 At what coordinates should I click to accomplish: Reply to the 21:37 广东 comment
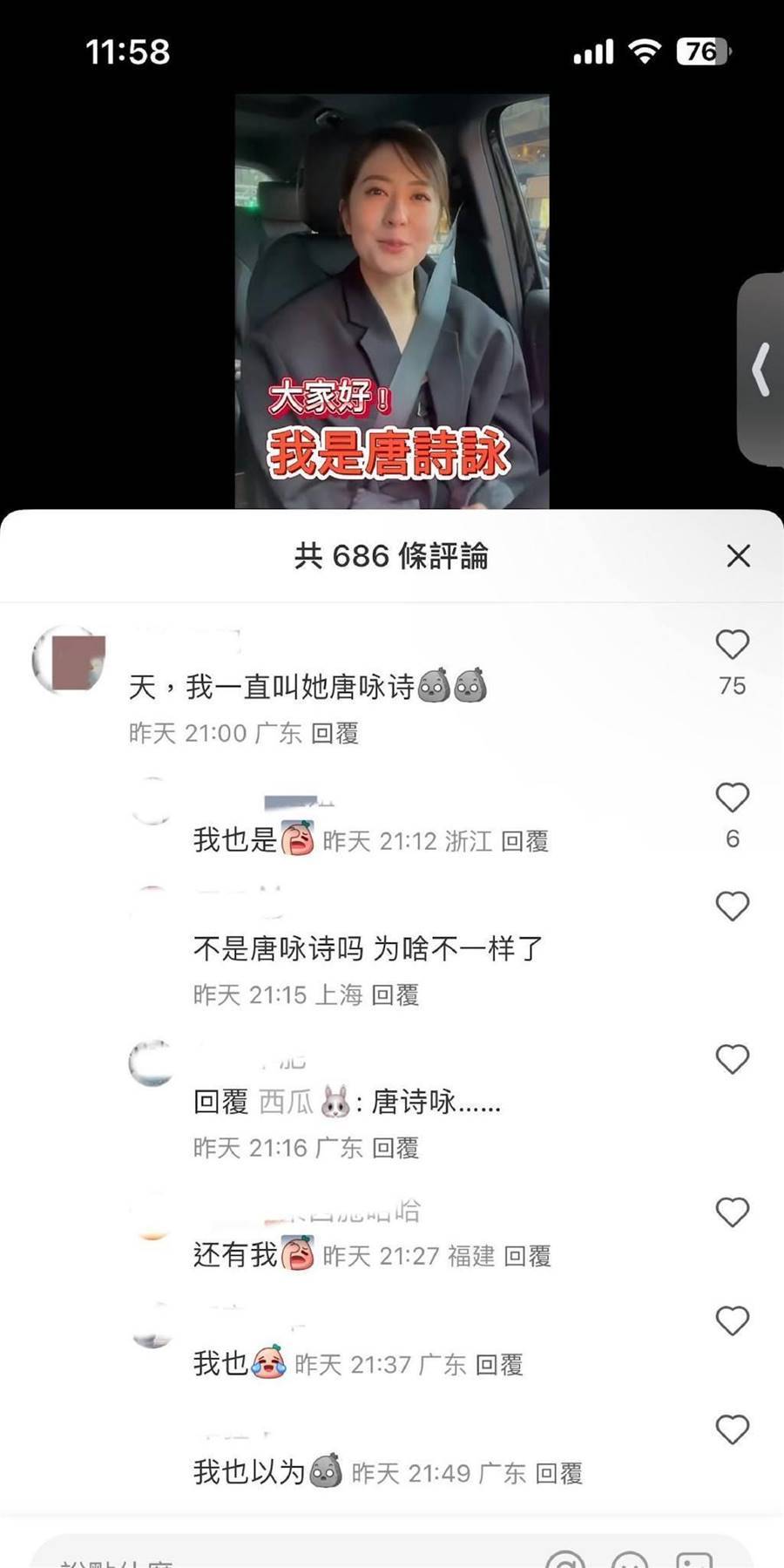tap(499, 1365)
